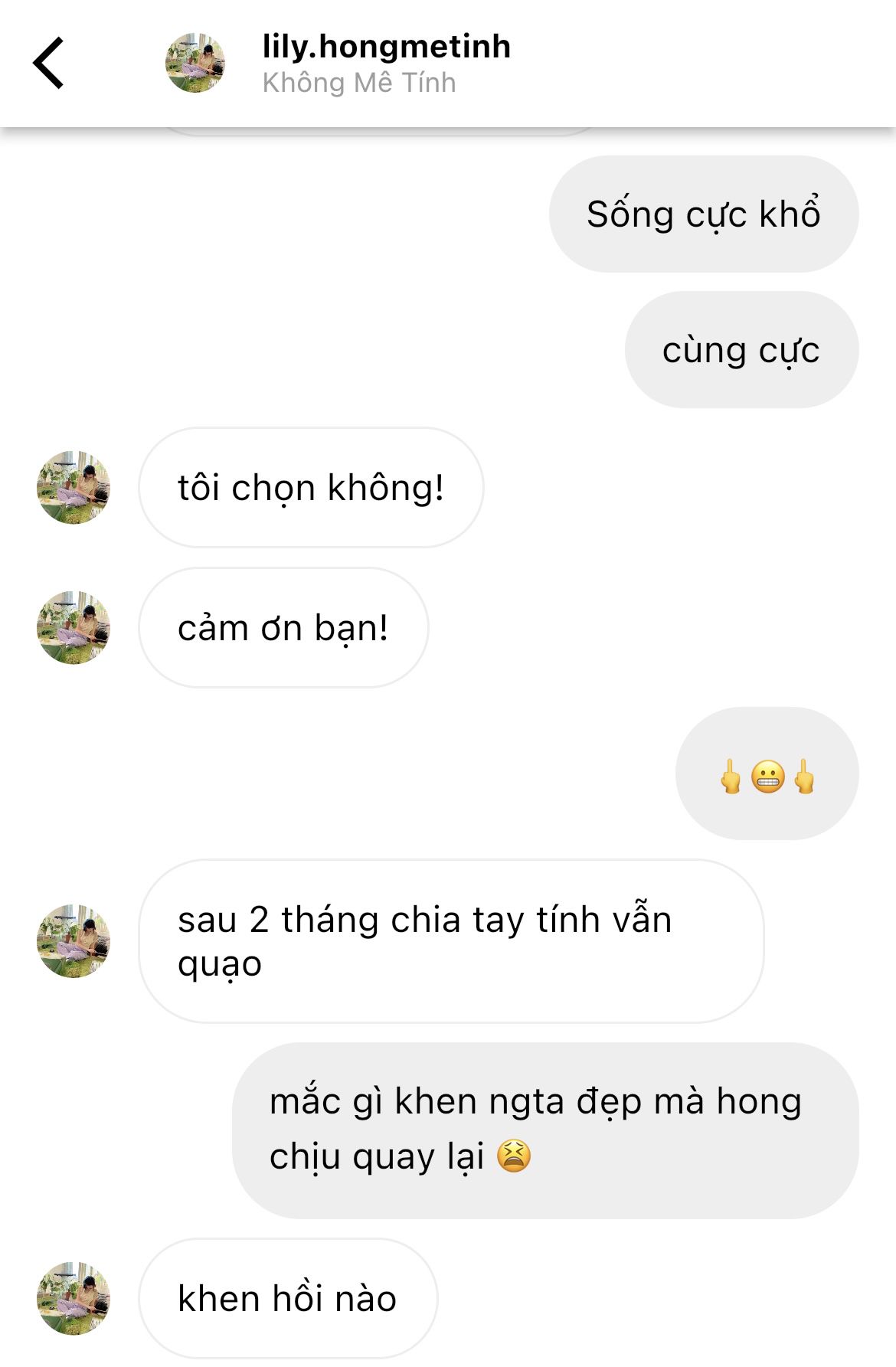Tap avatar beside 'tôi chọn không!' message
This screenshot has width=896, height=1367.
[x=74, y=488]
